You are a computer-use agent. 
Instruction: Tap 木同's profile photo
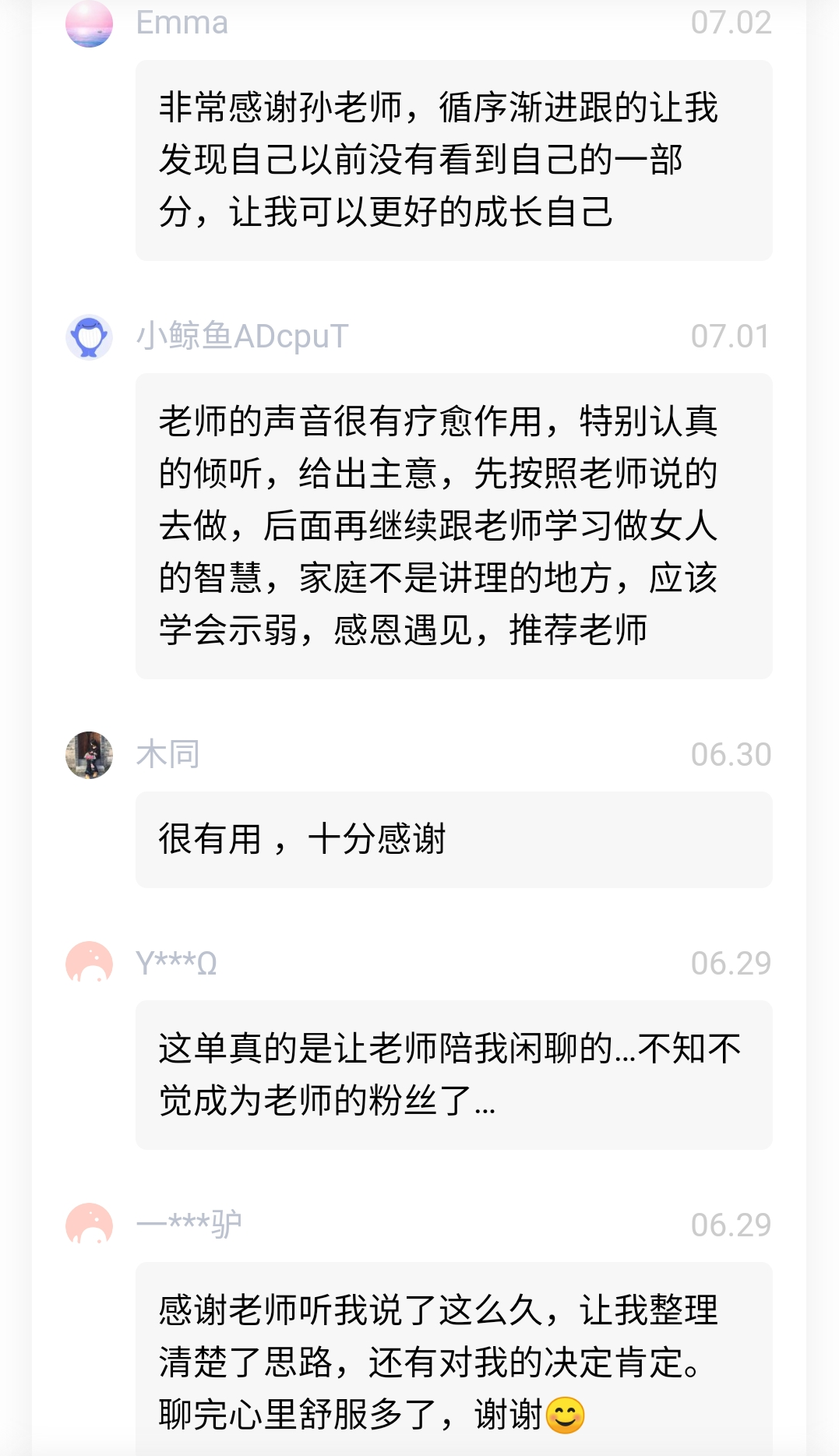(x=89, y=755)
